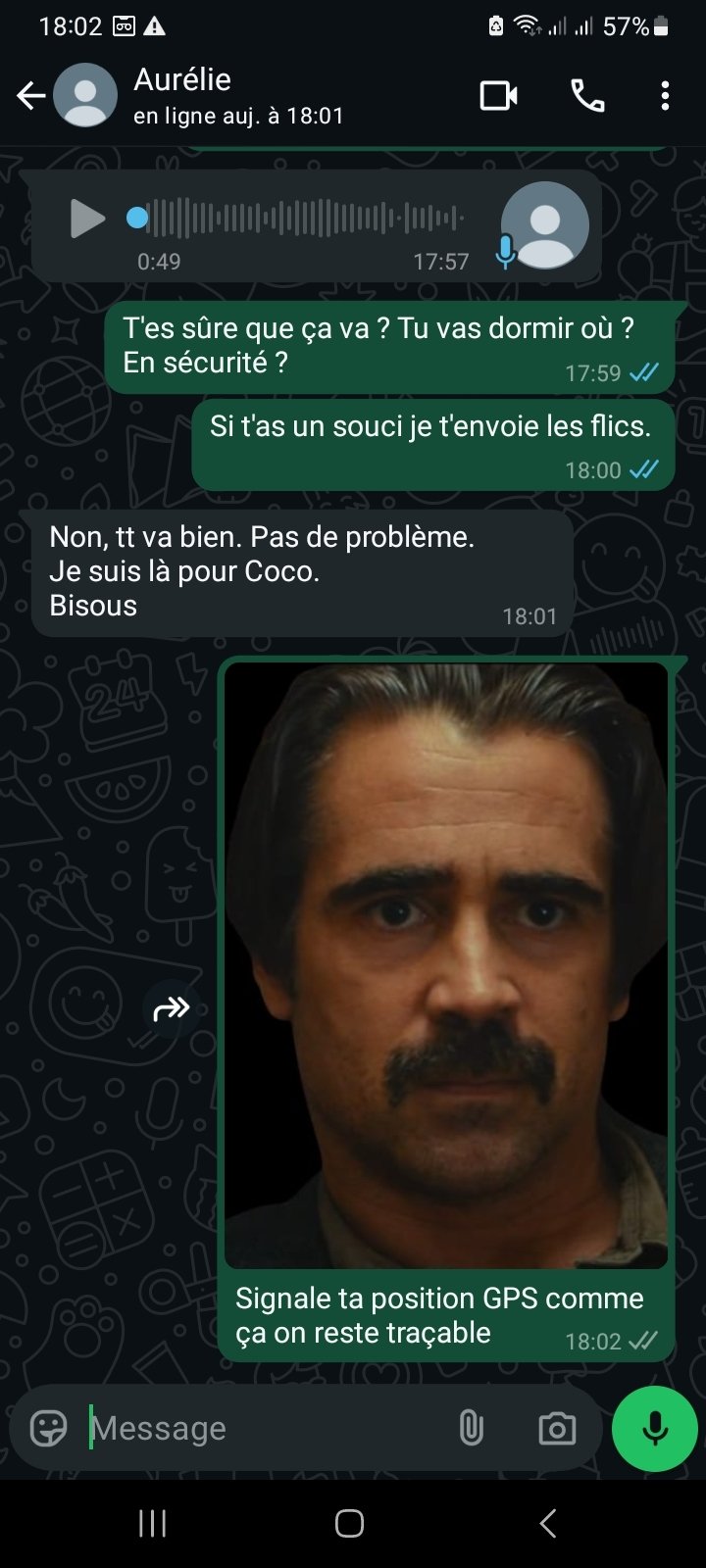Start a voice call with Aurélie
This screenshot has width=706, height=1568.
click(587, 96)
